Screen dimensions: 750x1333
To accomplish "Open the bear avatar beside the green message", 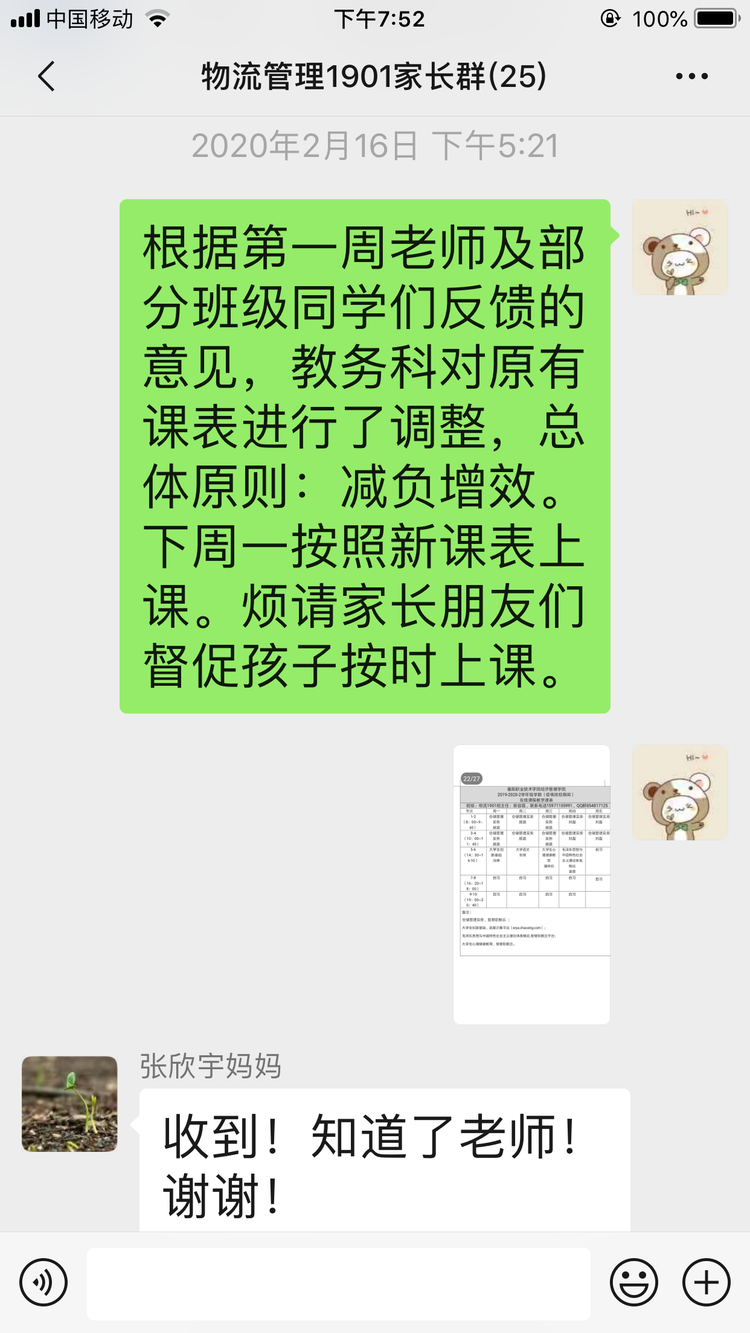I will pyautogui.click(x=679, y=247).
